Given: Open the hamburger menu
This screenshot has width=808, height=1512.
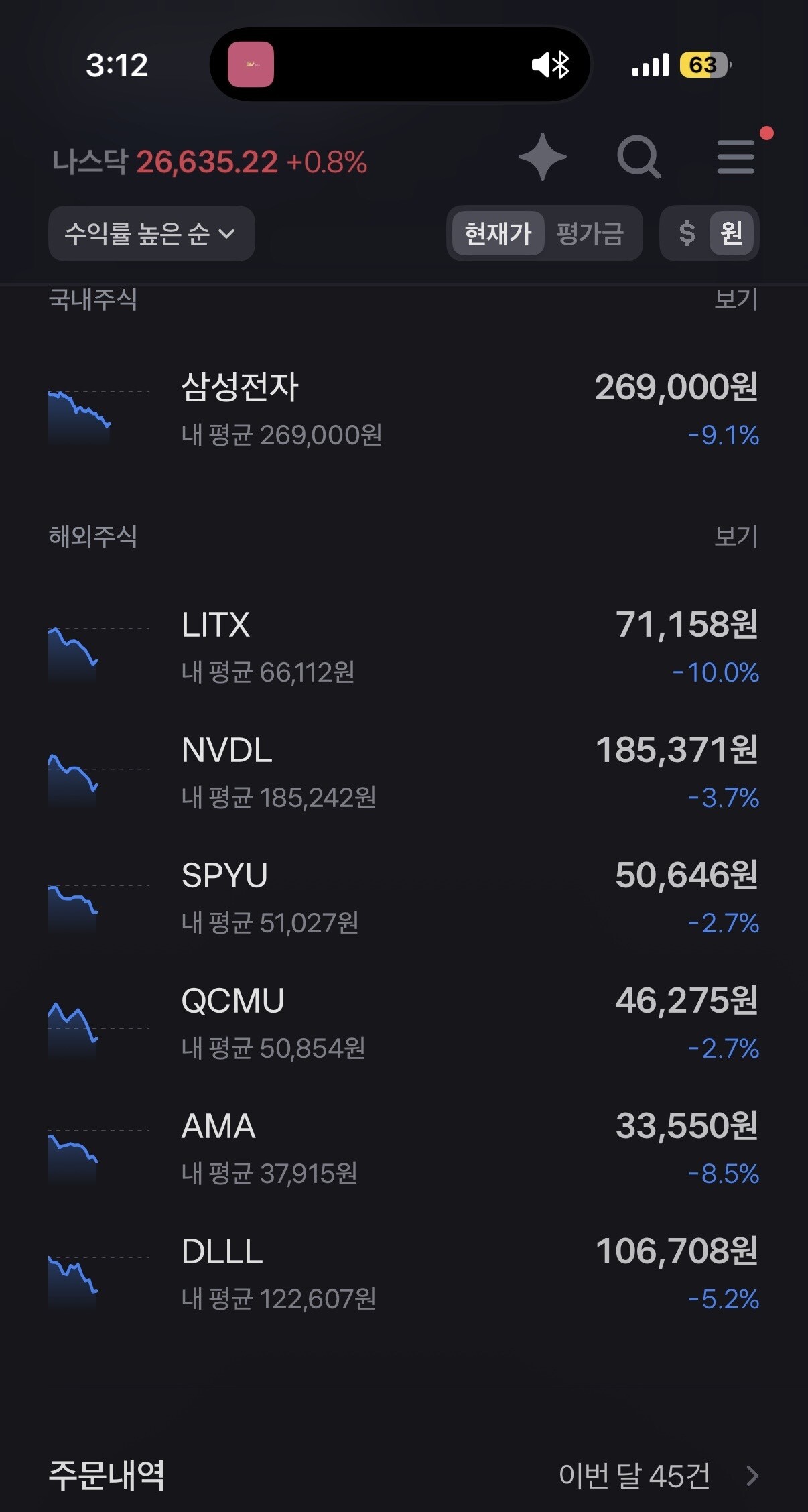Looking at the screenshot, I should point(736,157).
